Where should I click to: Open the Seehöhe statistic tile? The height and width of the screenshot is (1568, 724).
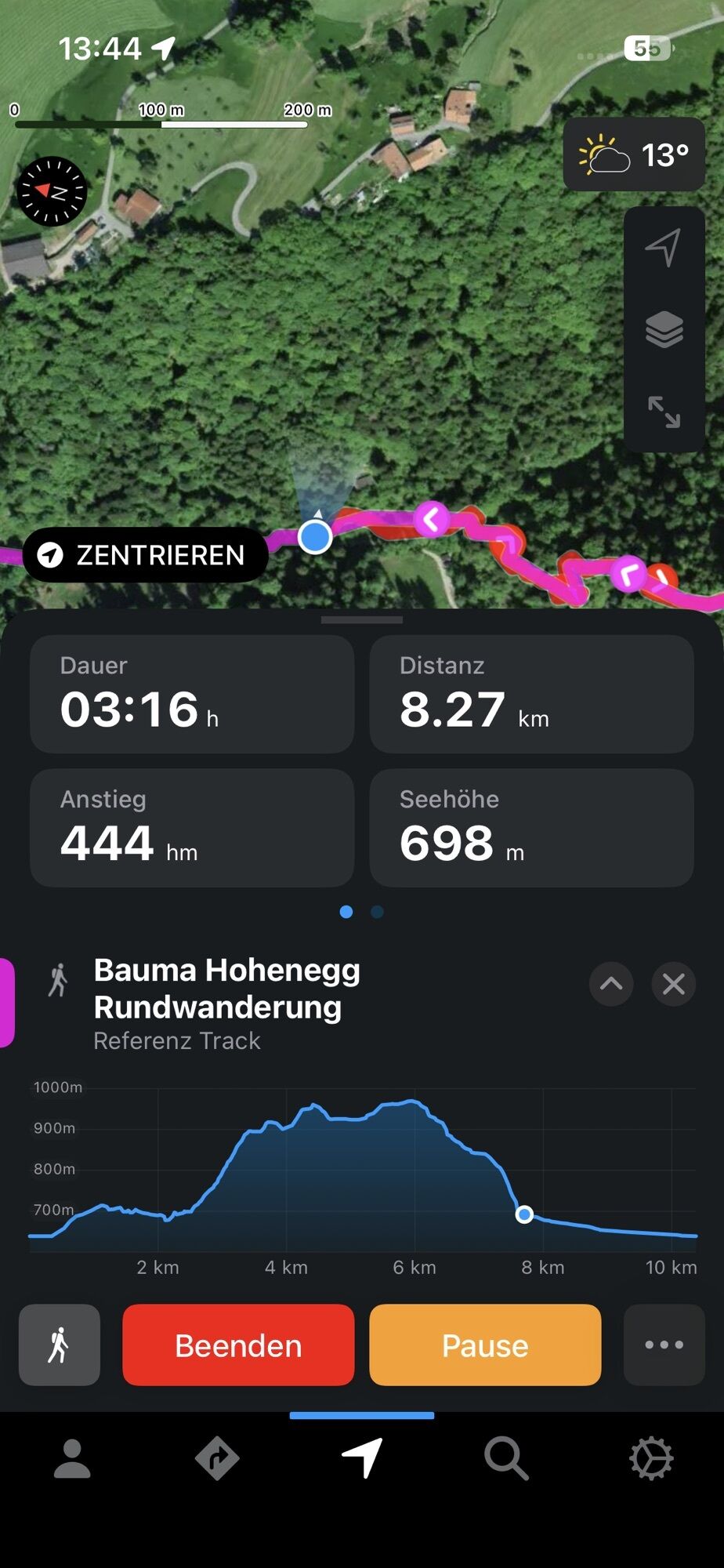pos(531,827)
